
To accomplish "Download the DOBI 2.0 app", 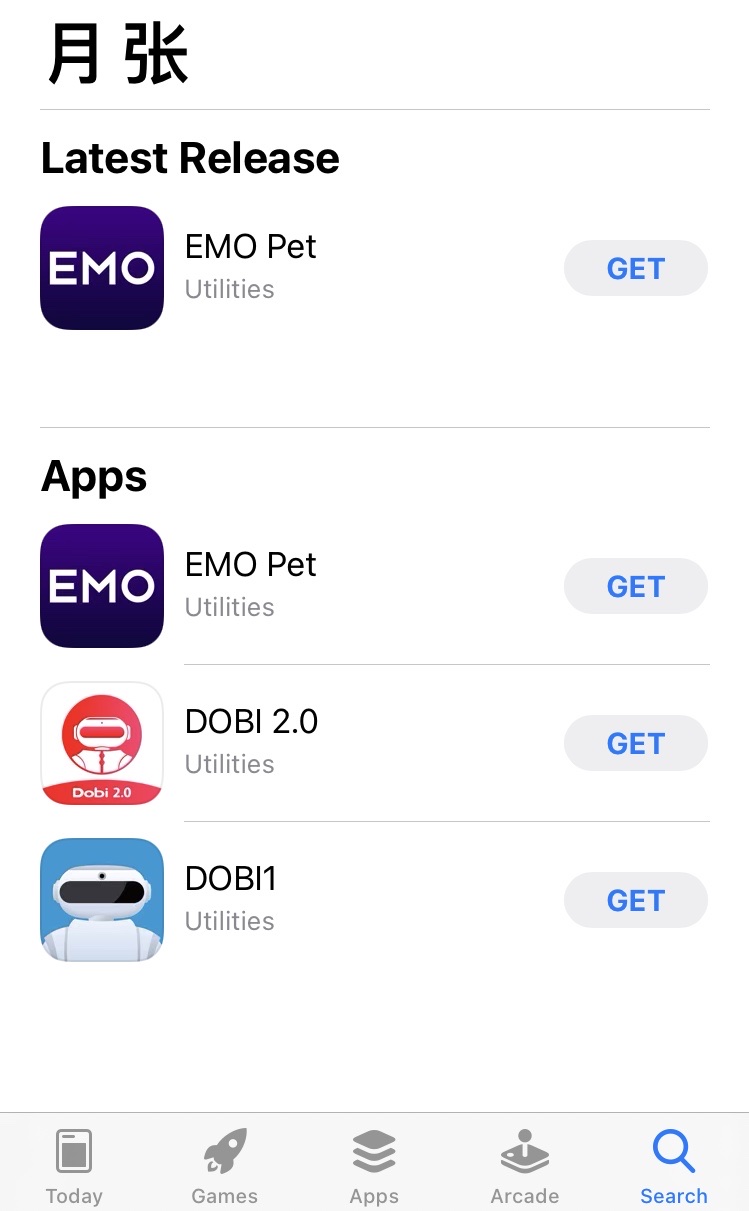I will 636,743.
